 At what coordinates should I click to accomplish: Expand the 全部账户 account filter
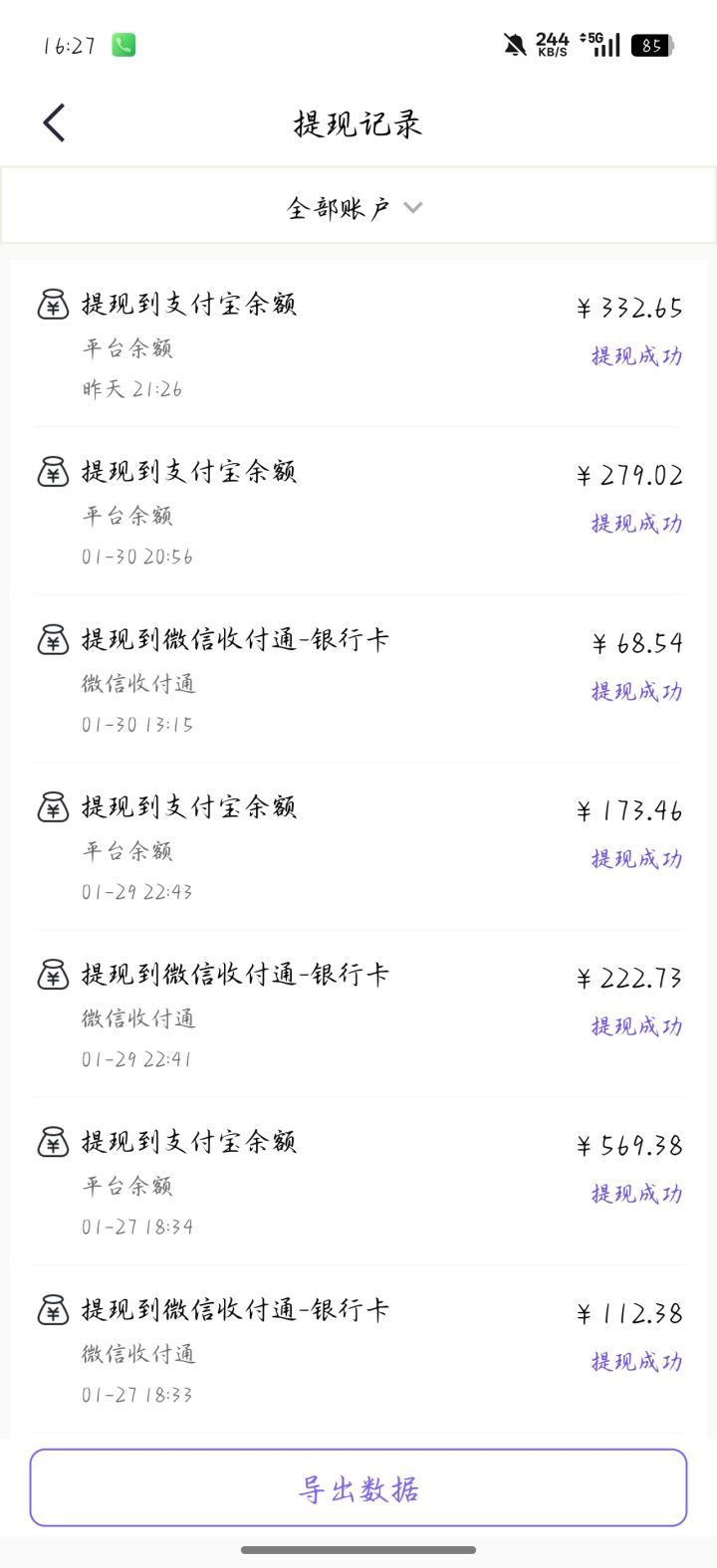click(x=357, y=207)
